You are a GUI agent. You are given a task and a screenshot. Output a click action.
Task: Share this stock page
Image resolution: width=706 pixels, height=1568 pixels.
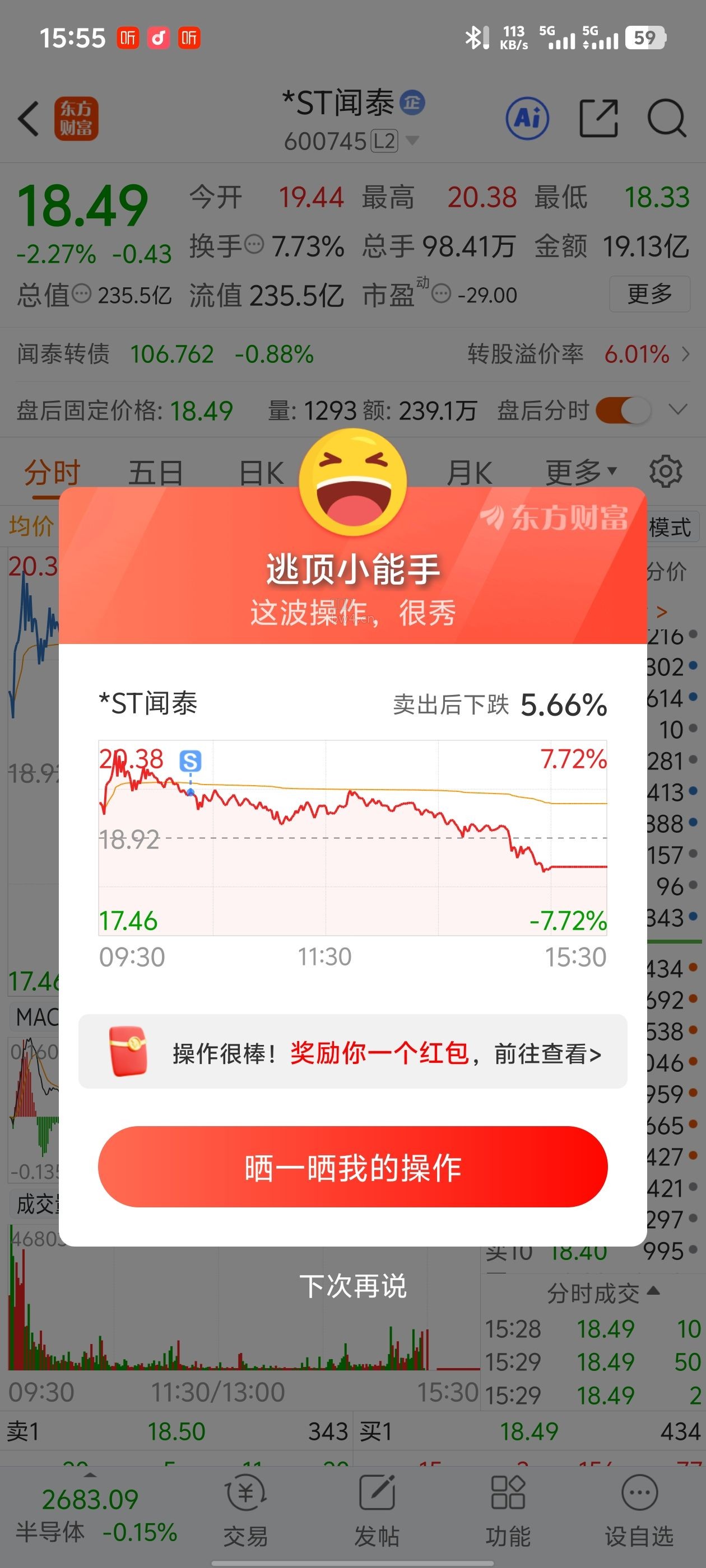[598, 118]
